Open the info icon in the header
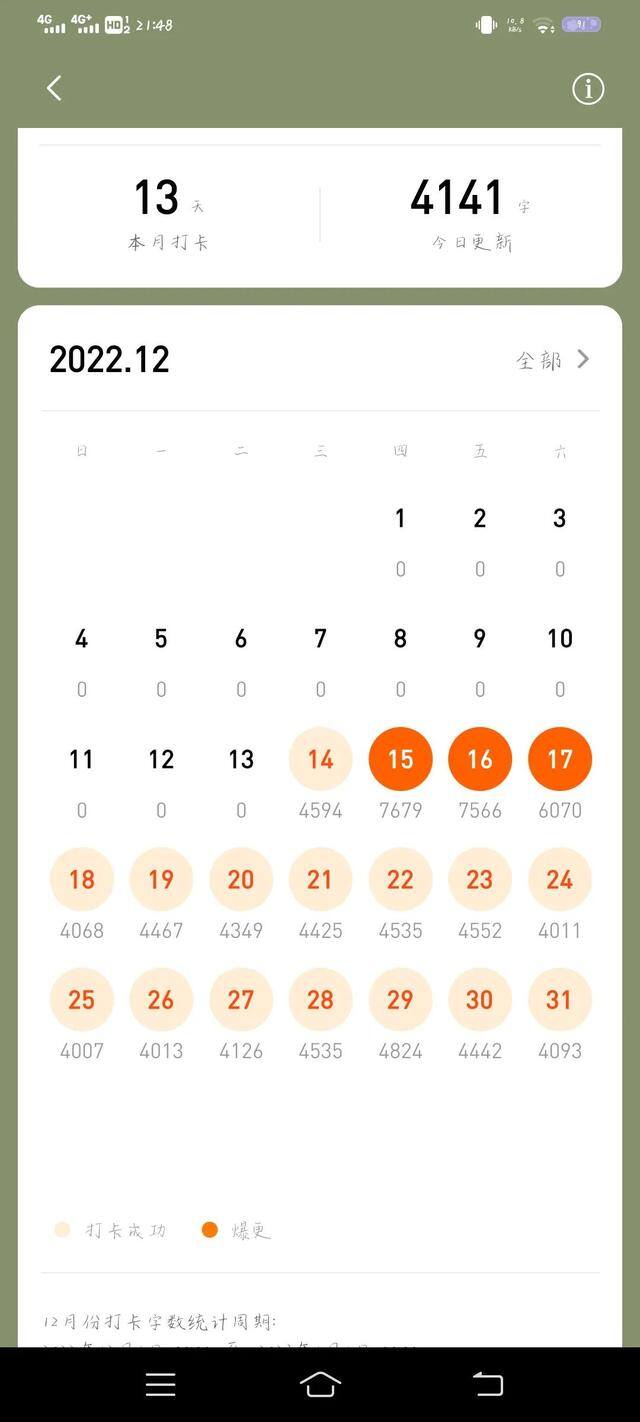 point(588,89)
